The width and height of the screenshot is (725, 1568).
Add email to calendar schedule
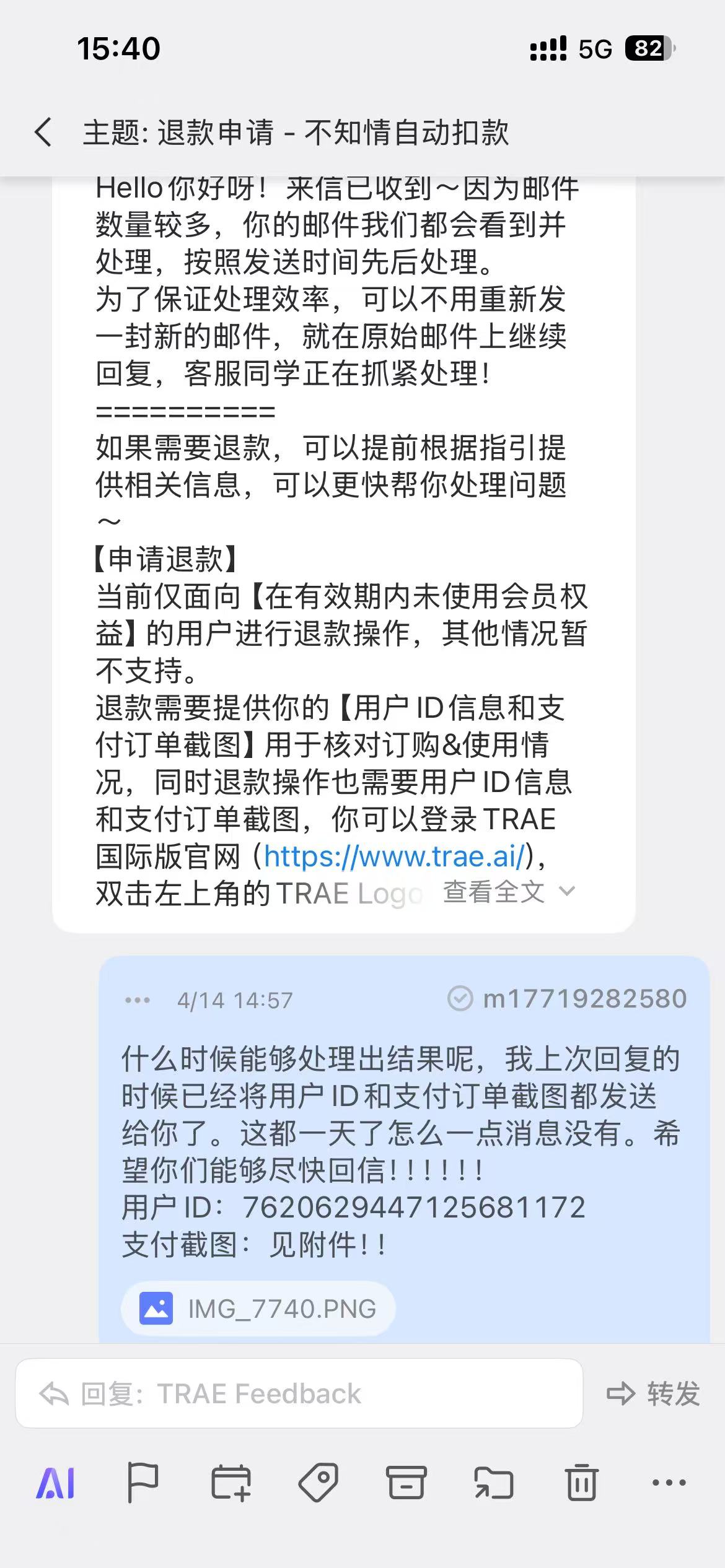pos(231,1483)
